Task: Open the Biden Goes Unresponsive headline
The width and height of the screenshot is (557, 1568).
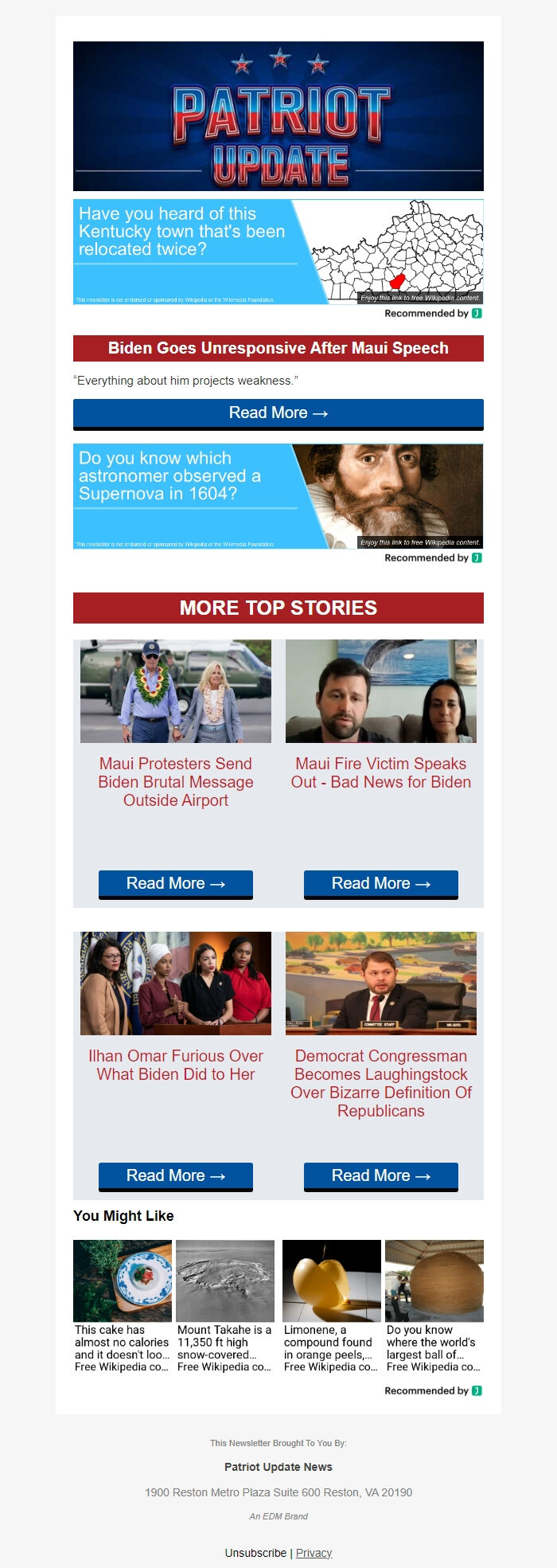Action: [x=278, y=348]
